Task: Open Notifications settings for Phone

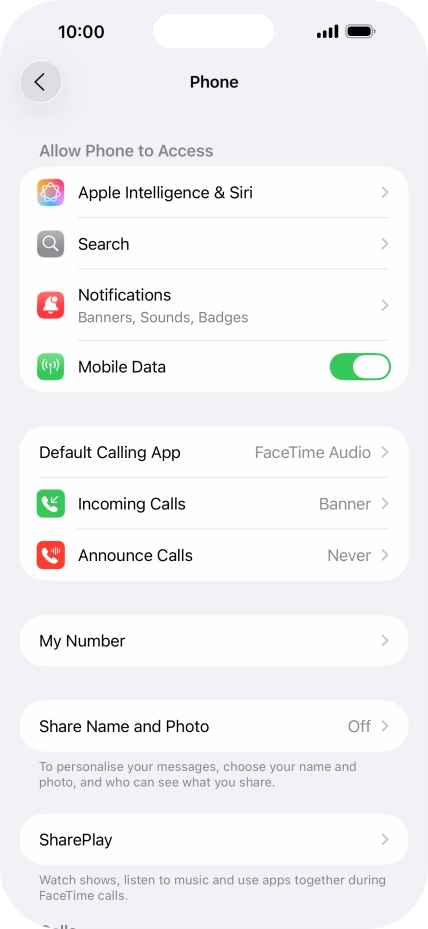Action: point(214,305)
